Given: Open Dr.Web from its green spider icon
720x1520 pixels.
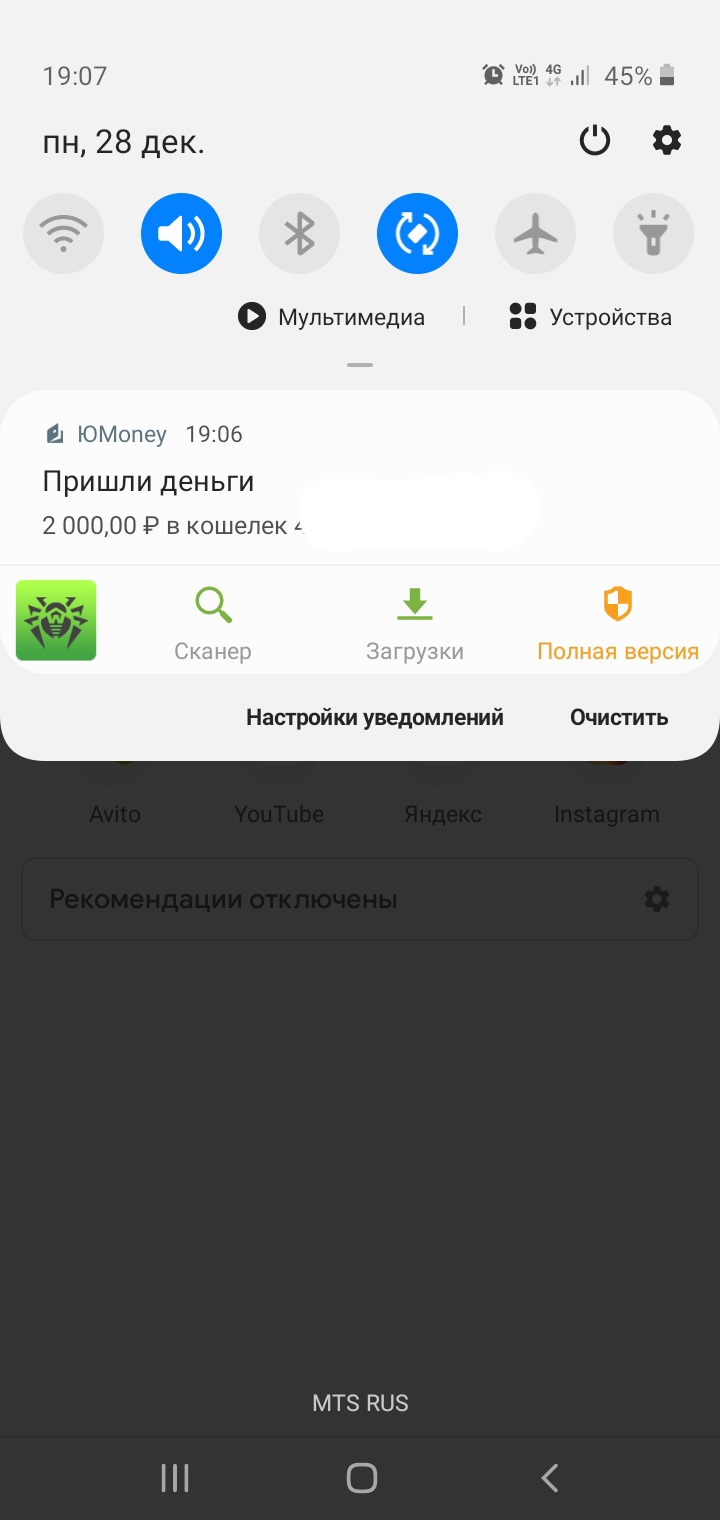Looking at the screenshot, I should [x=56, y=620].
